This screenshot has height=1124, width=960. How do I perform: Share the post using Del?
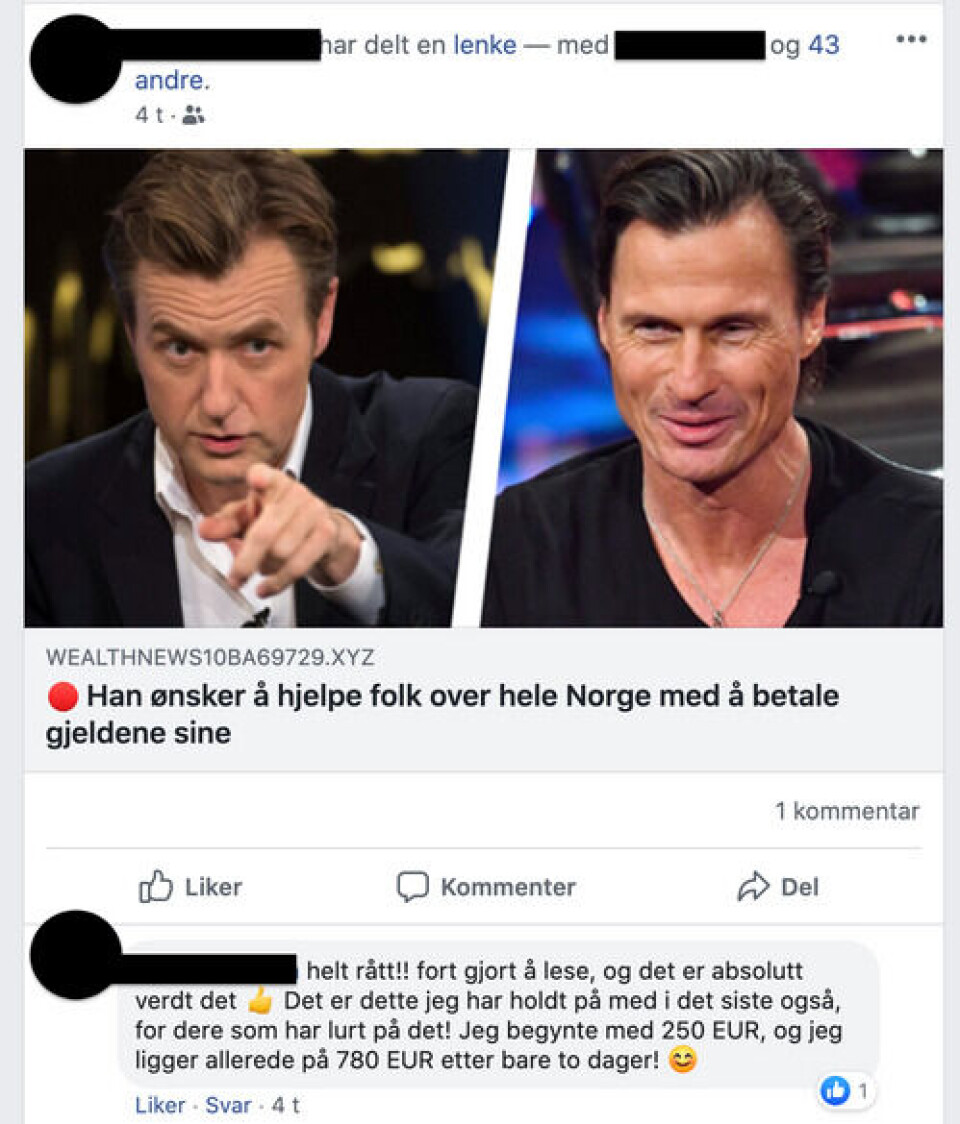click(778, 887)
